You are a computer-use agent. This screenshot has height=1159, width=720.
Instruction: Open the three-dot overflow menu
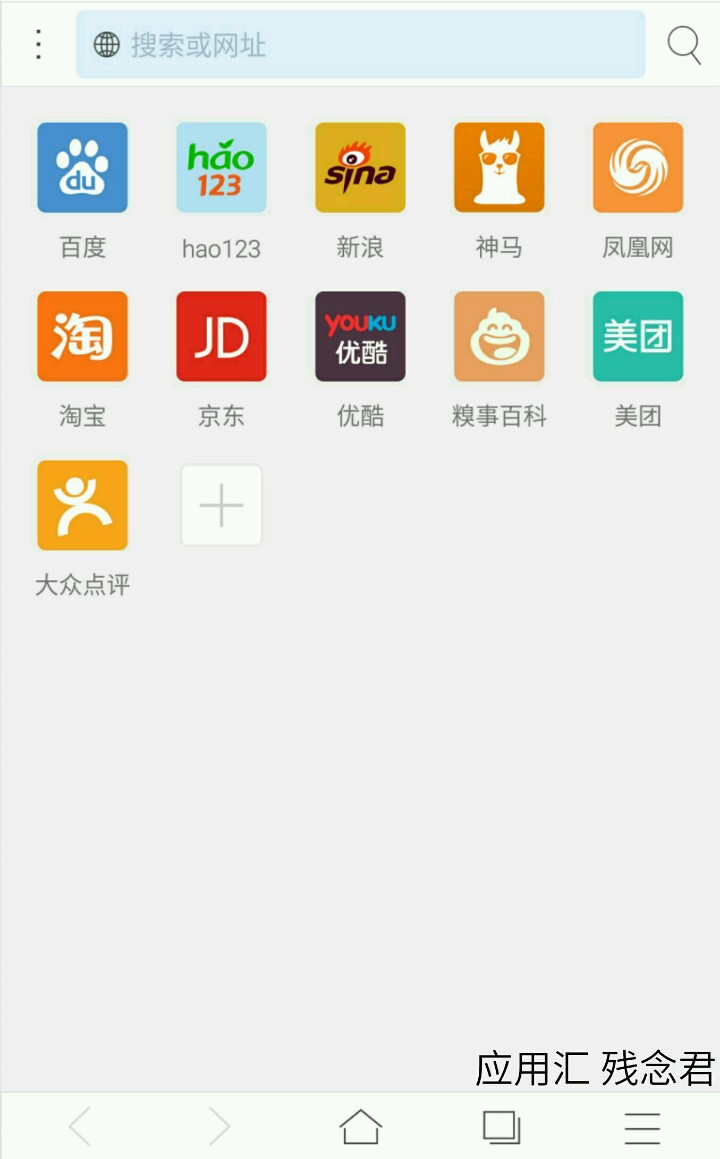point(38,44)
